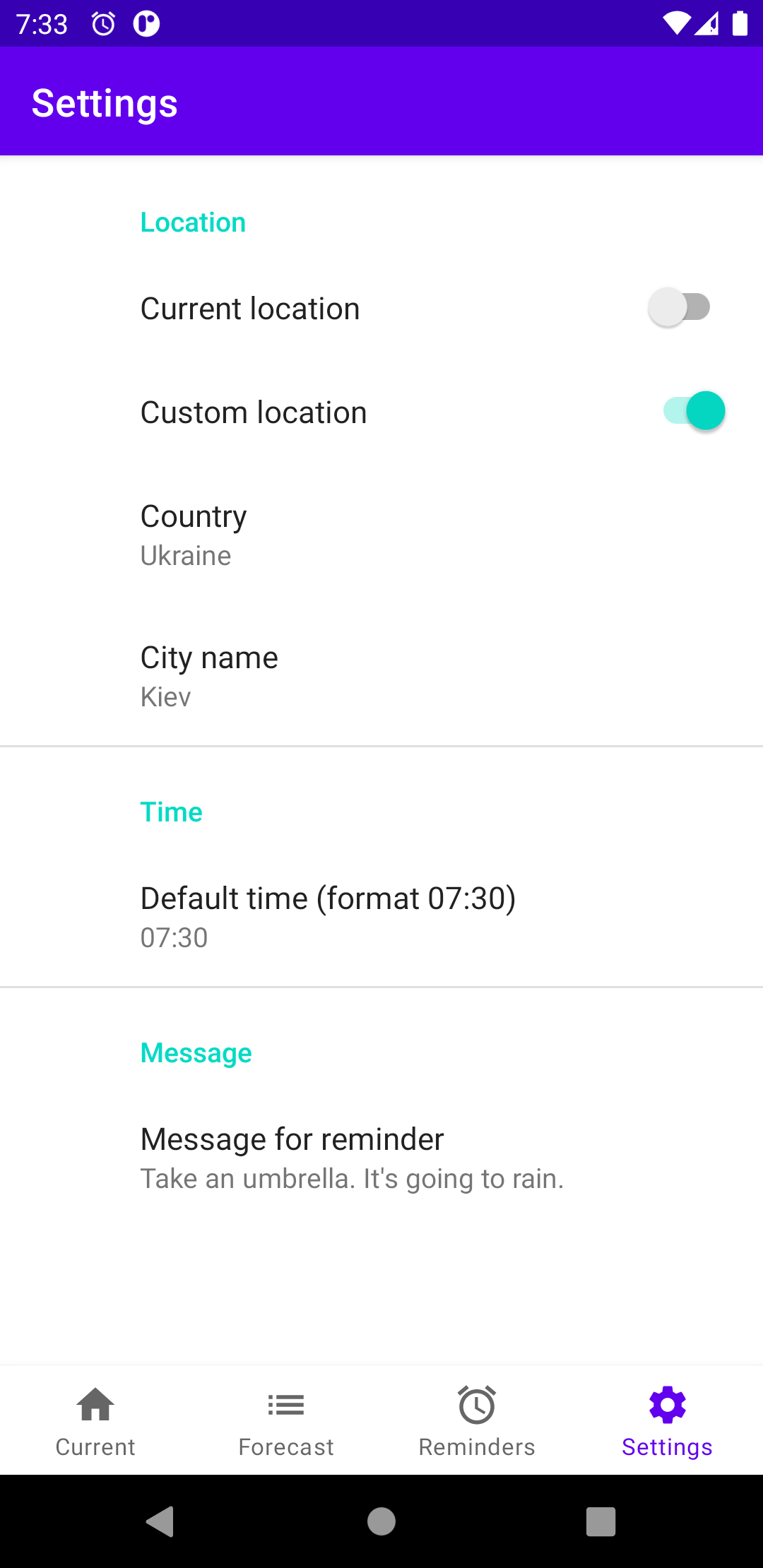The width and height of the screenshot is (763, 1568).
Task: Enable the Current location switch
Action: [x=680, y=308]
